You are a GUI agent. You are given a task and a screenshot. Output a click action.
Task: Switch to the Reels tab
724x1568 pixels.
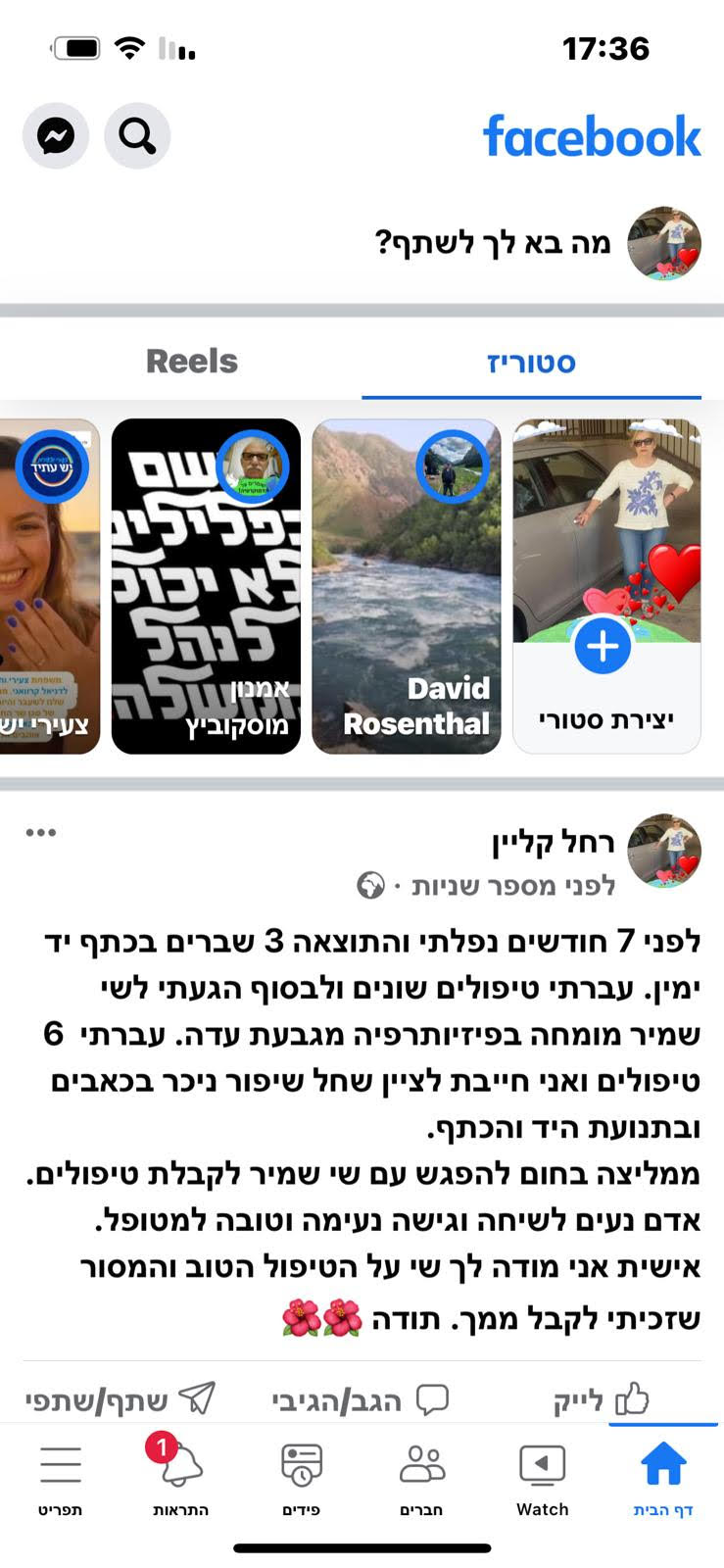click(192, 362)
